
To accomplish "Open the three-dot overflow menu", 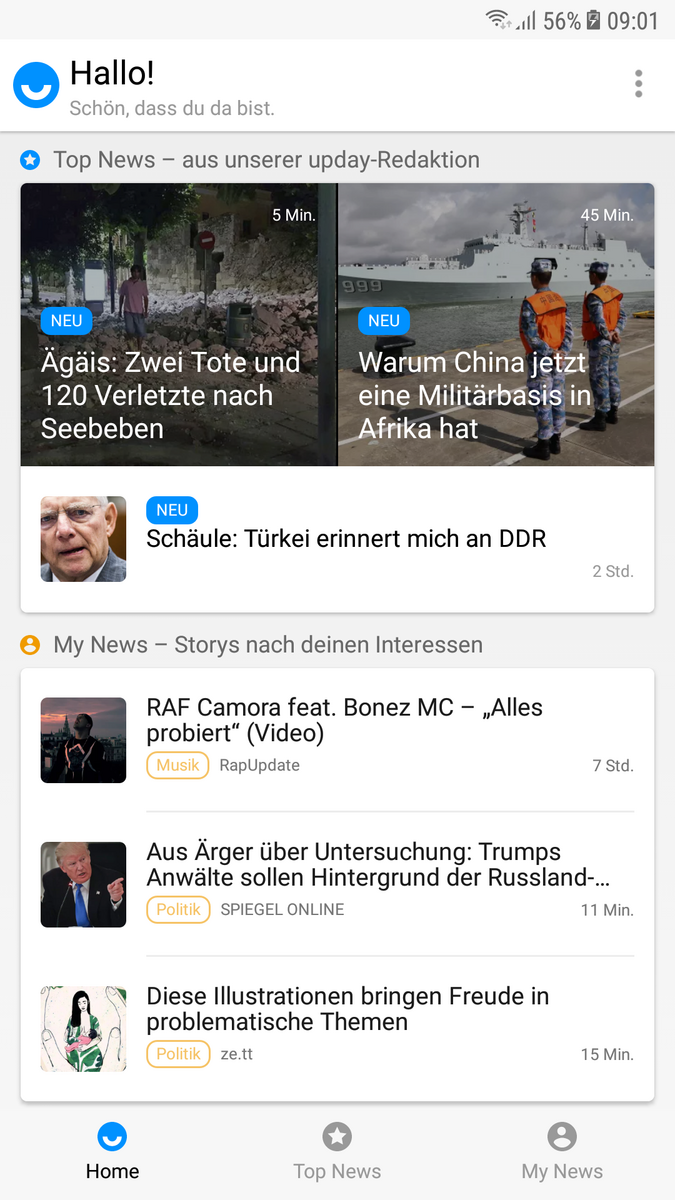I will pos(638,84).
